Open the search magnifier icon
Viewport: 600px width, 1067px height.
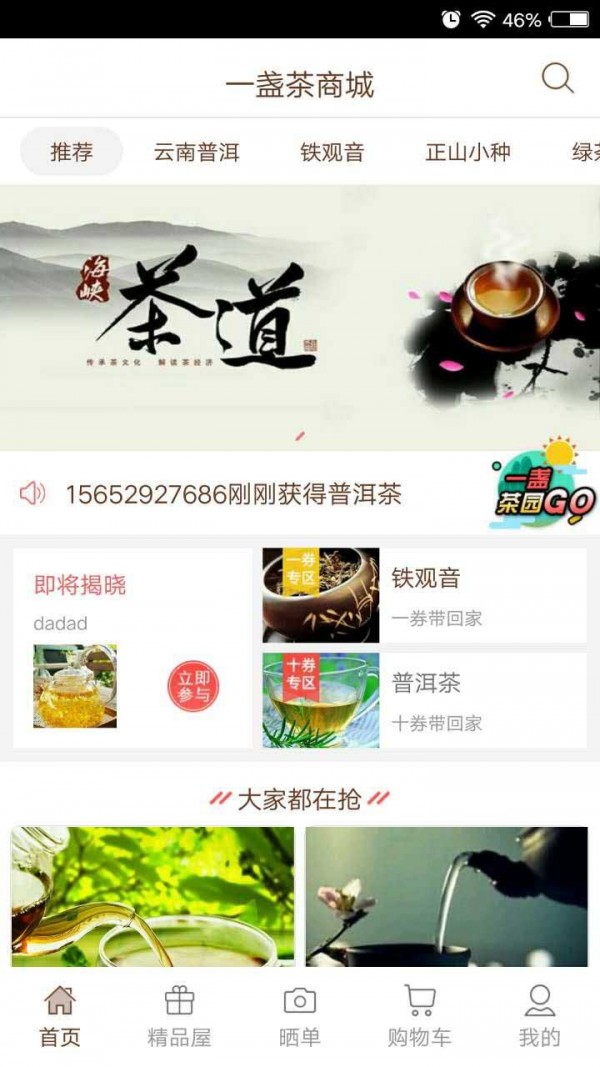tap(557, 78)
